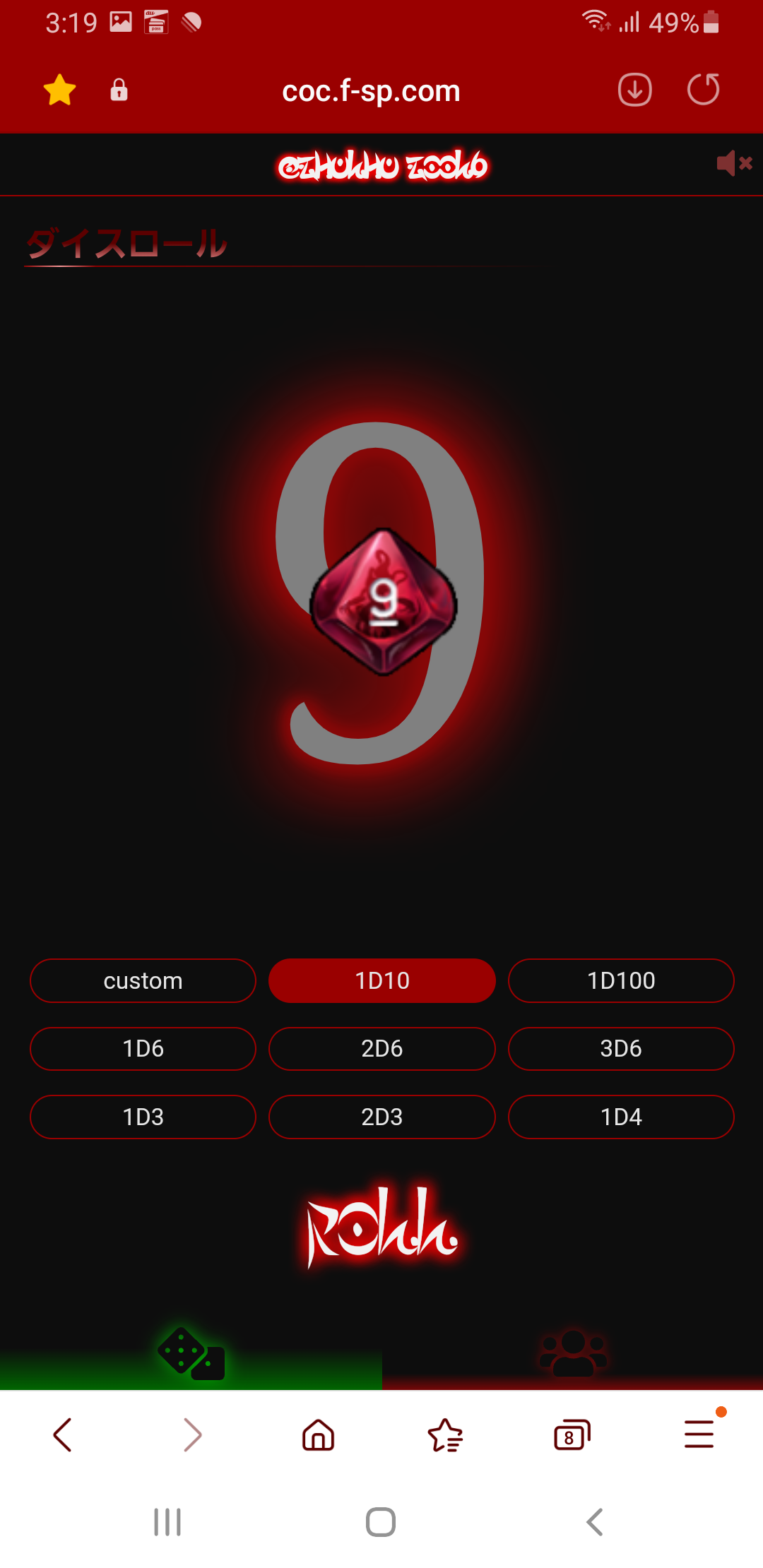Reload the page in browser

pyautogui.click(x=703, y=90)
